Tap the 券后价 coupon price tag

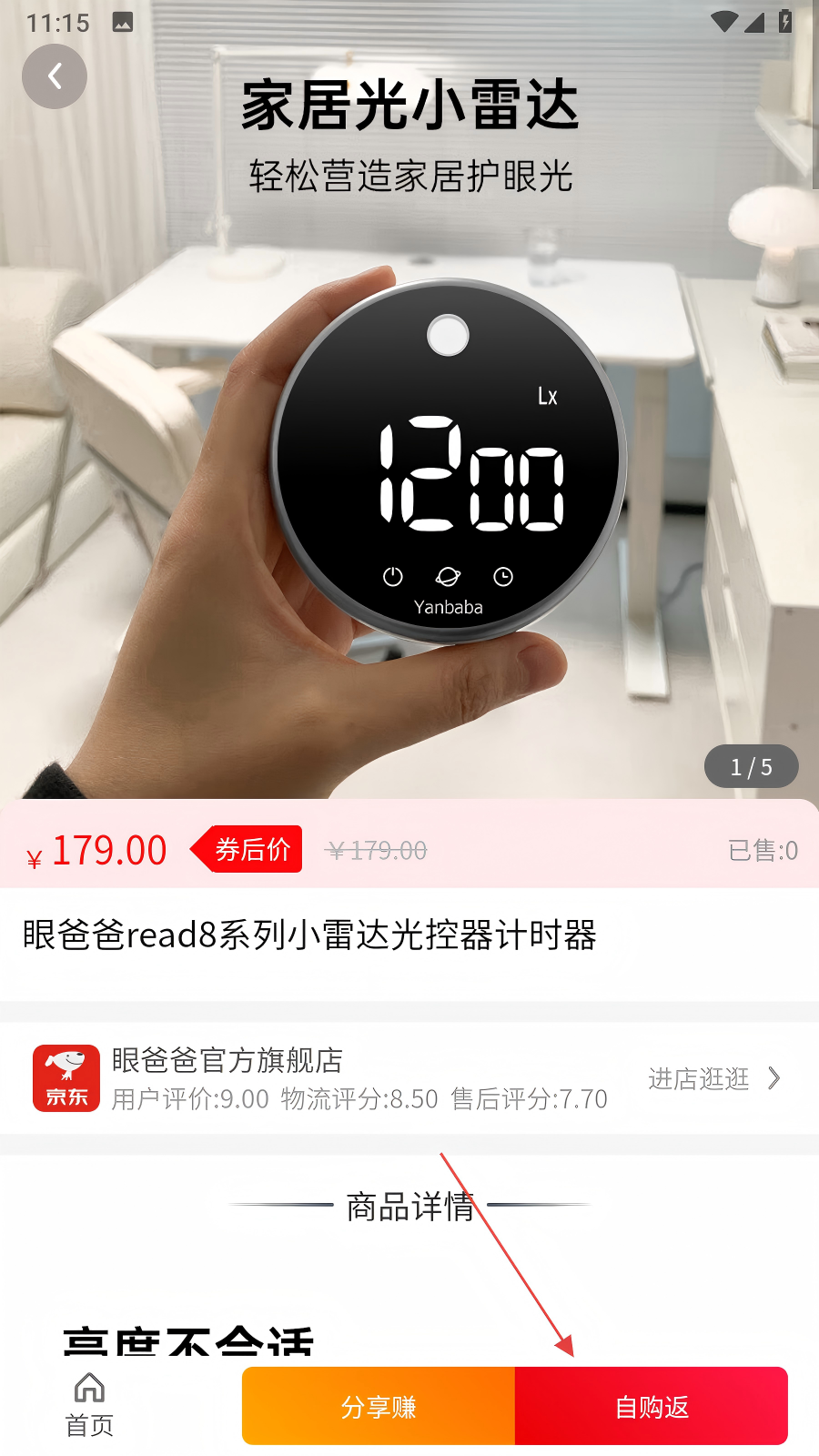pos(251,850)
